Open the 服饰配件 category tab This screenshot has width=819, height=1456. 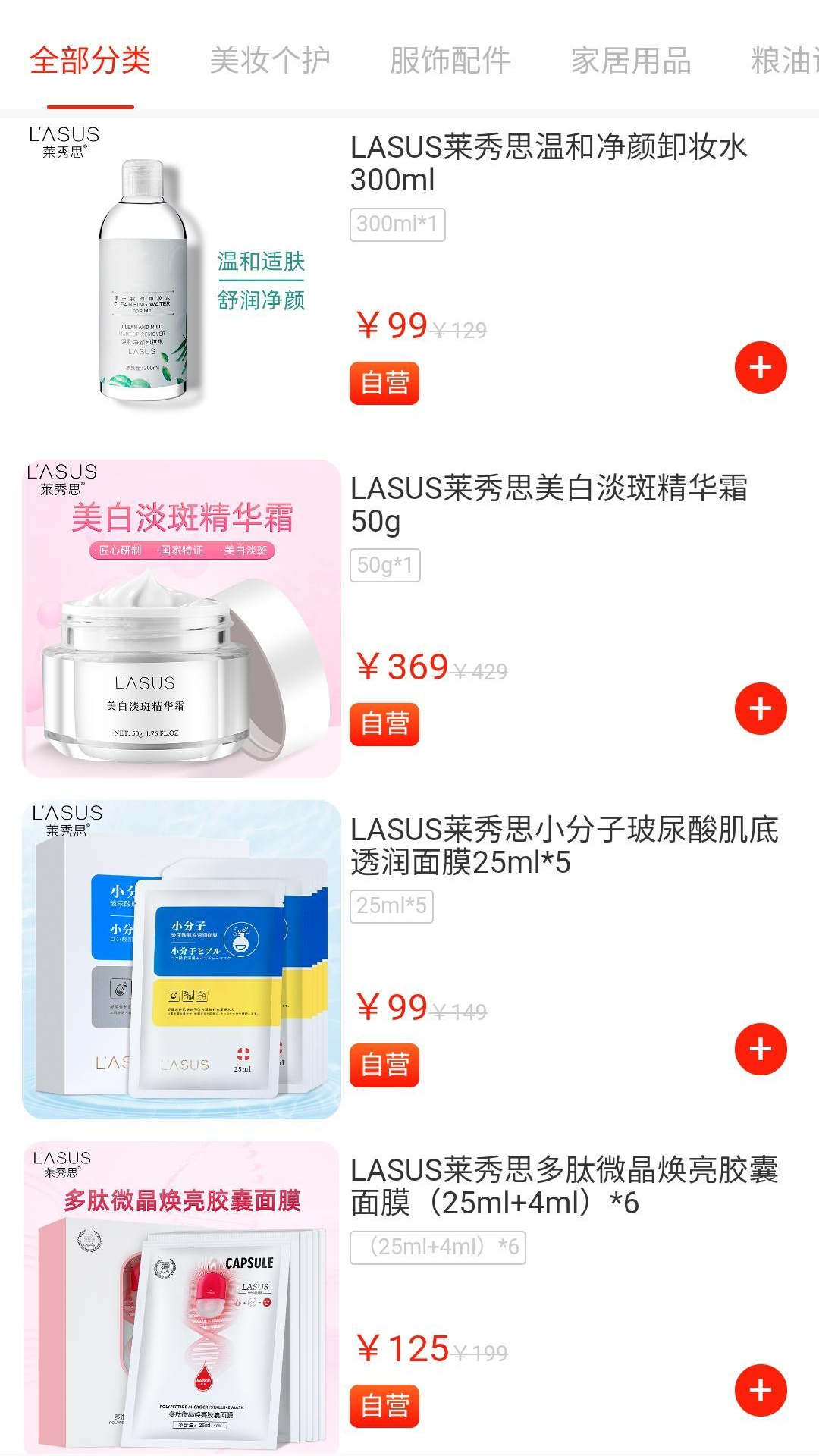point(450,62)
